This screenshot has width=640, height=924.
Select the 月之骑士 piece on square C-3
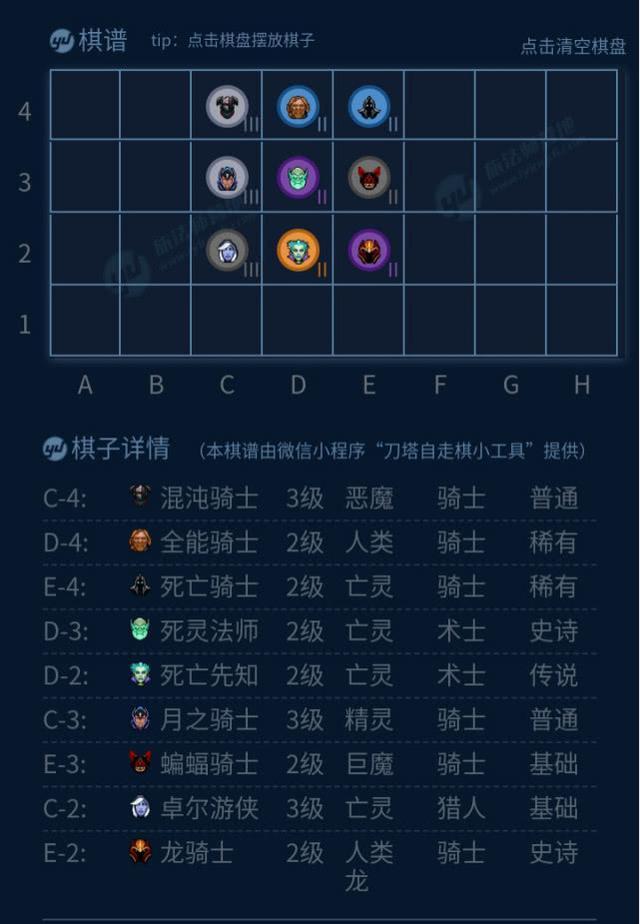click(x=227, y=177)
